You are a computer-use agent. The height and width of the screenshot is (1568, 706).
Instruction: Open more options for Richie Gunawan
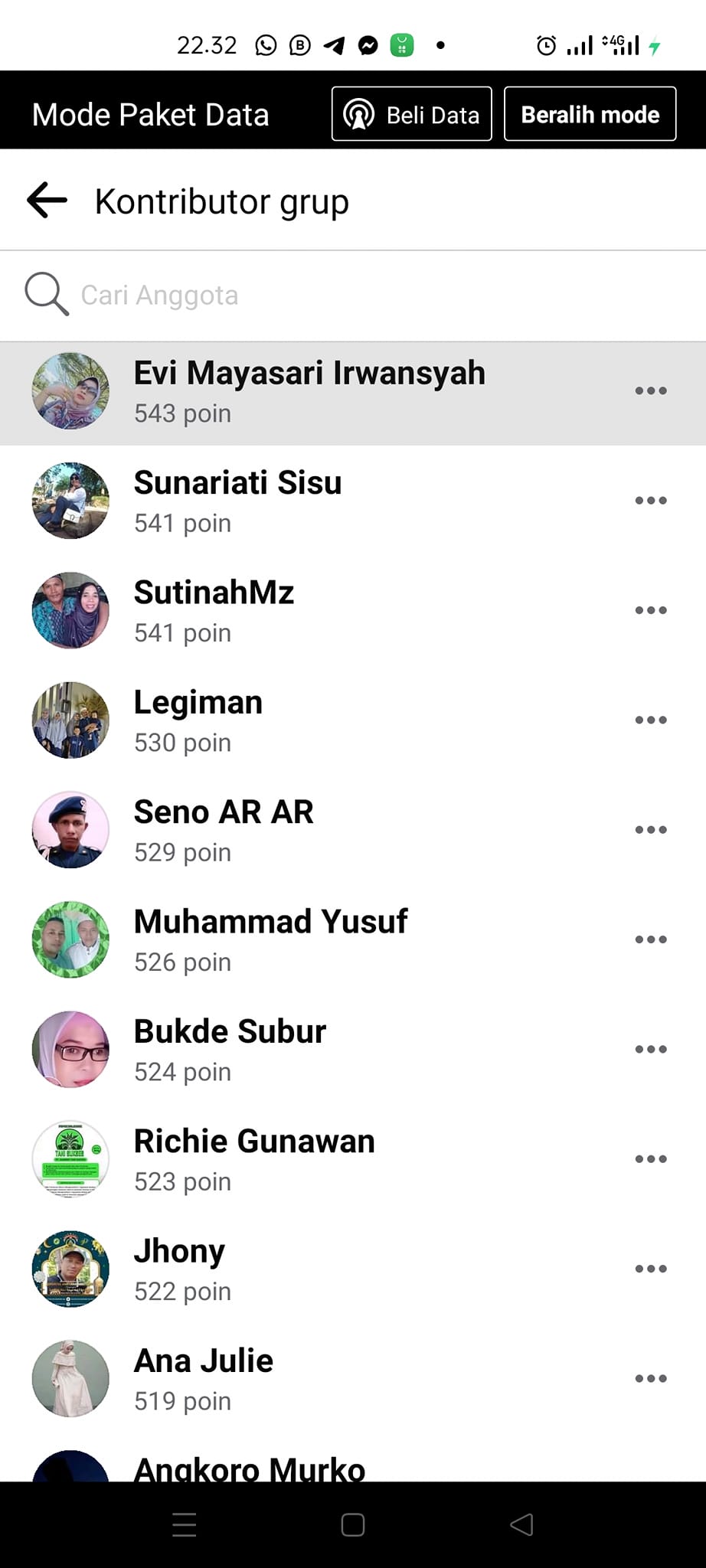pyautogui.click(x=651, y=1159)
